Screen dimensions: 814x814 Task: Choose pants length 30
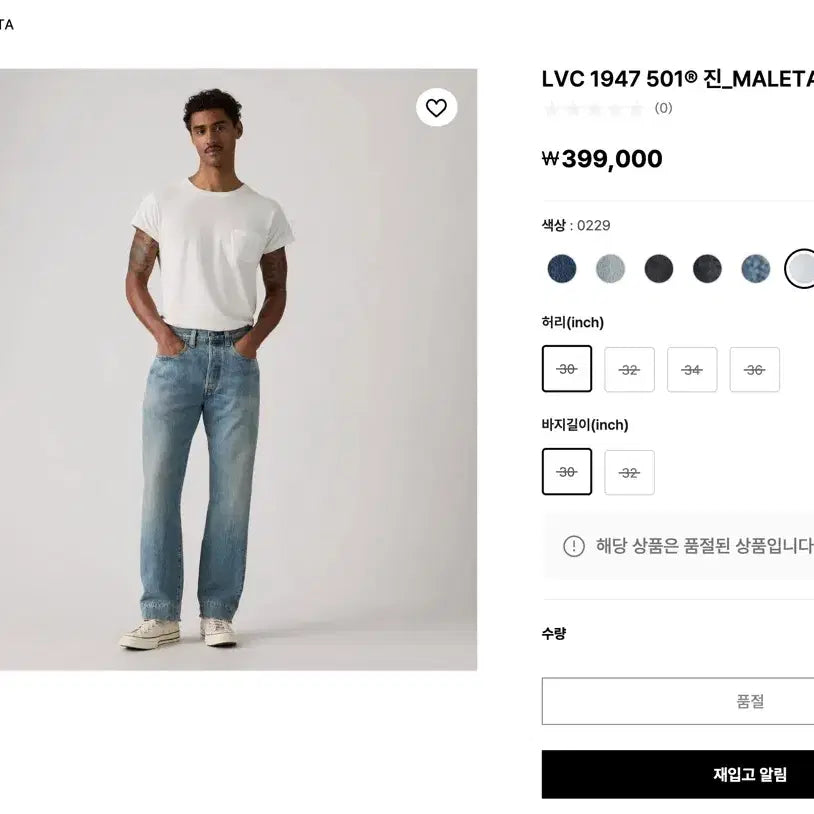567,471
